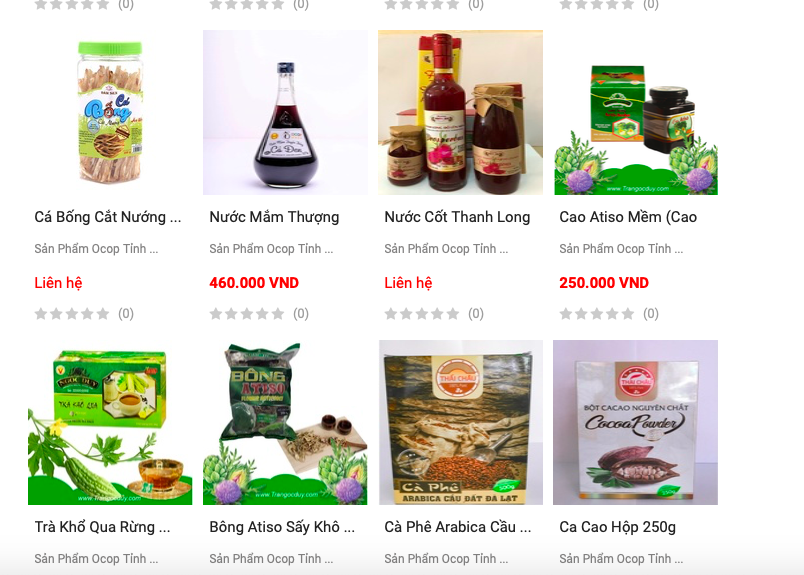Image resolution: width=804 pixels, height=575 pixels.
Task: Open the Ca Cao Hộp 250g product image
Action: (x=635, y=422)
